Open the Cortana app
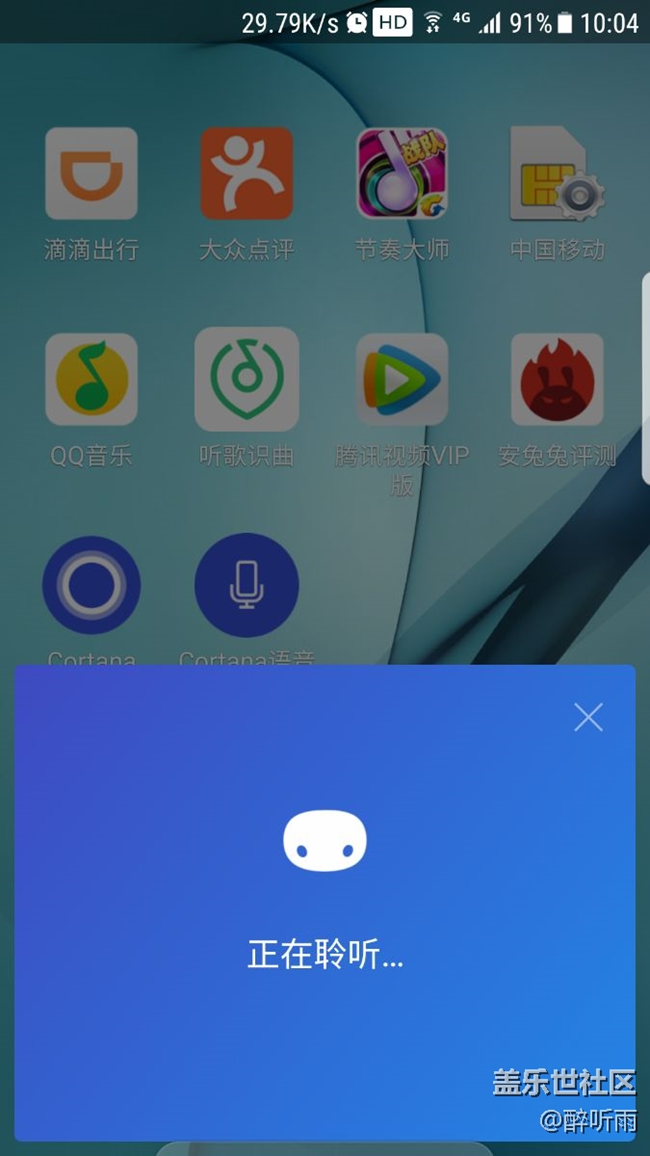The image size is (650, 1156). click(91, 586)
